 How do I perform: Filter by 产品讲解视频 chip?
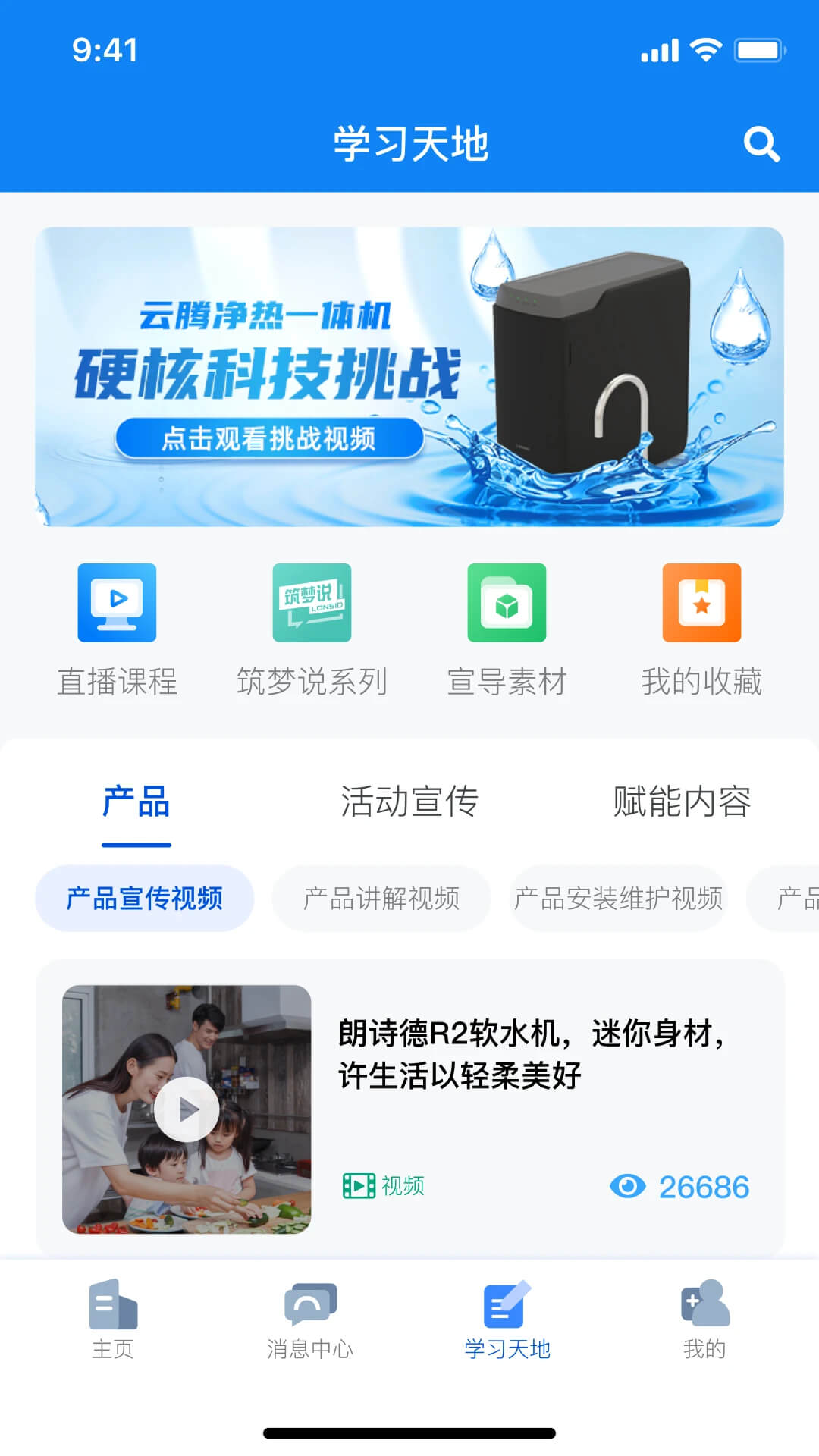pos(381,899)
